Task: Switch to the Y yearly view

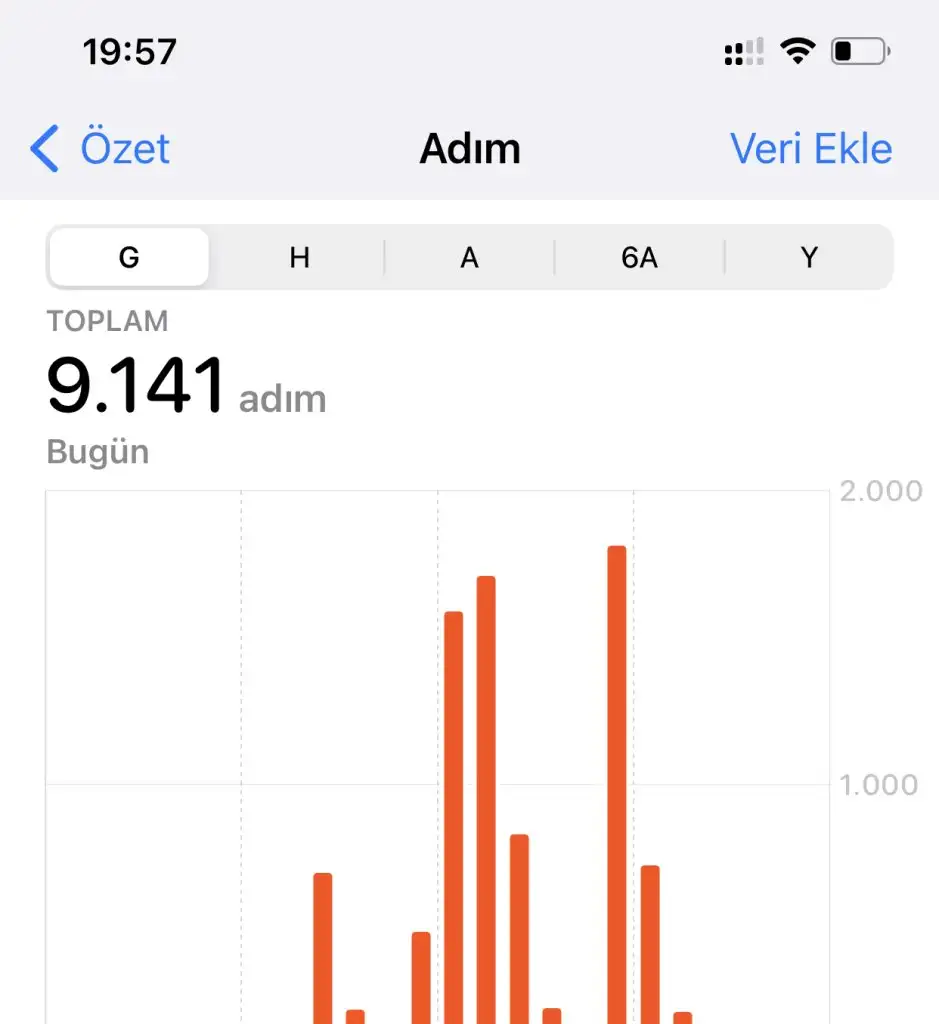Action: click(809, 258)
